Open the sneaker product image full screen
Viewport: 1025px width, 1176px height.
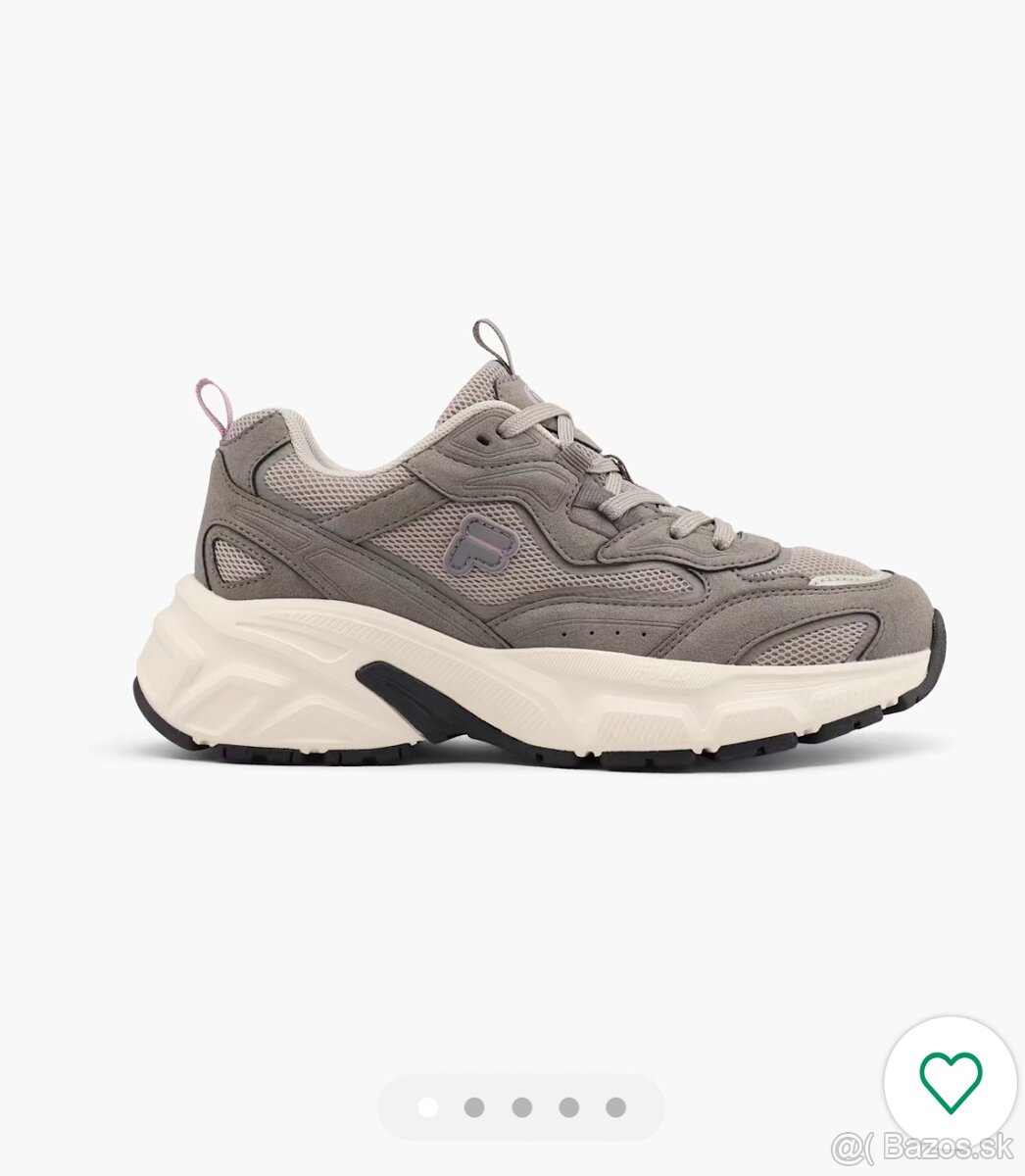[x=539, y=549]
